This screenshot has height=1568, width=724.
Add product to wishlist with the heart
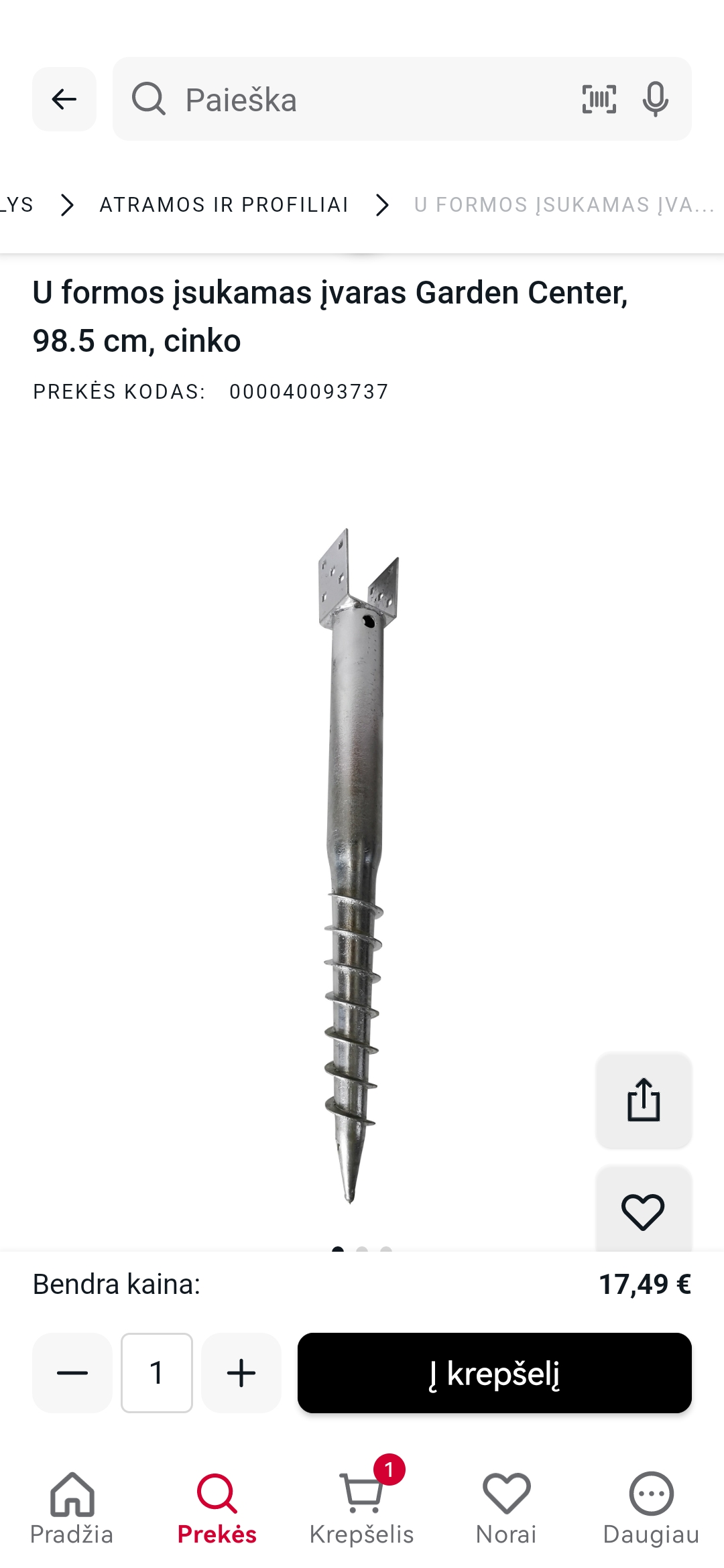pos(644,1212)
